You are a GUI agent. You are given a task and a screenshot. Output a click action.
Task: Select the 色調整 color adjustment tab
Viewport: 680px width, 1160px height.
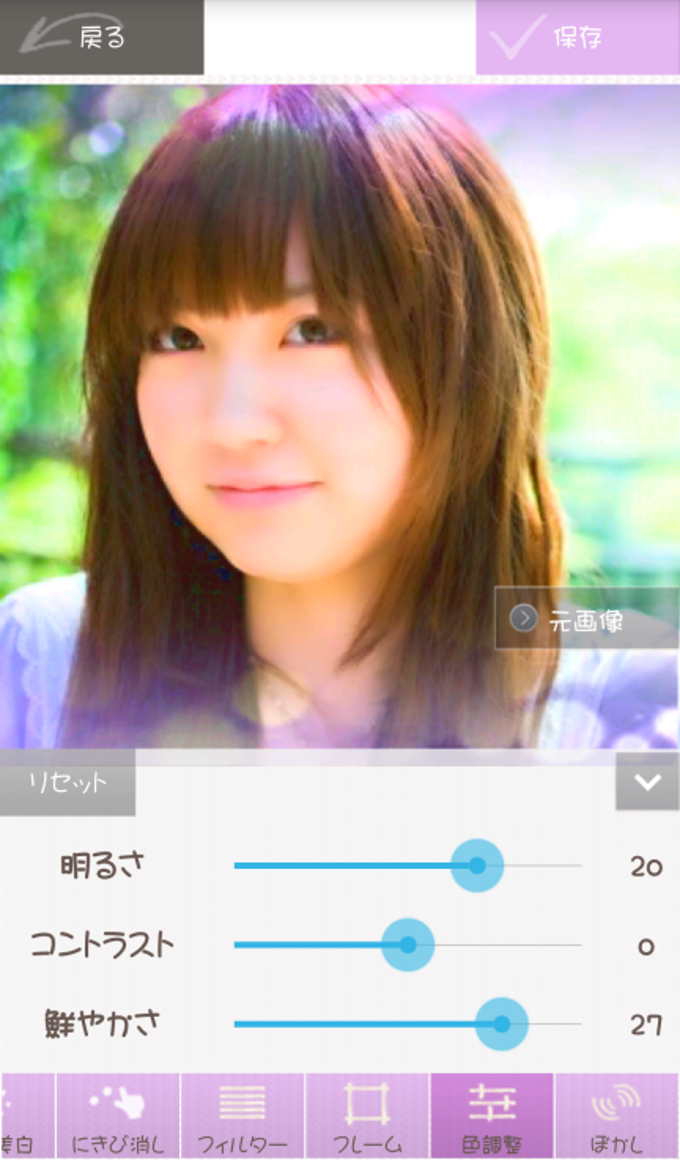pos(492,1116)
